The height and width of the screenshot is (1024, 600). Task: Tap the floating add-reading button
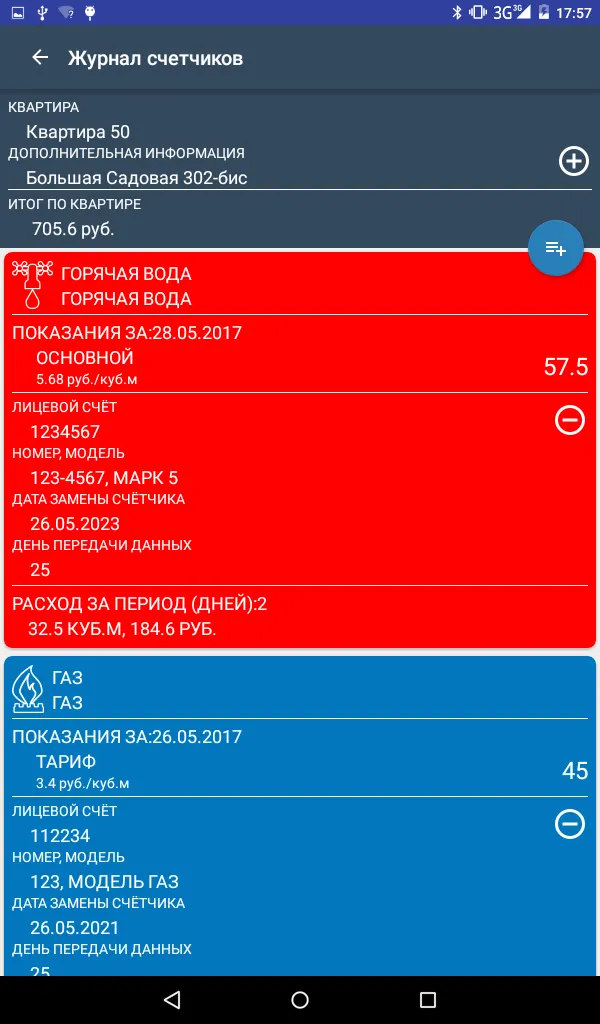tap(556, 248)
